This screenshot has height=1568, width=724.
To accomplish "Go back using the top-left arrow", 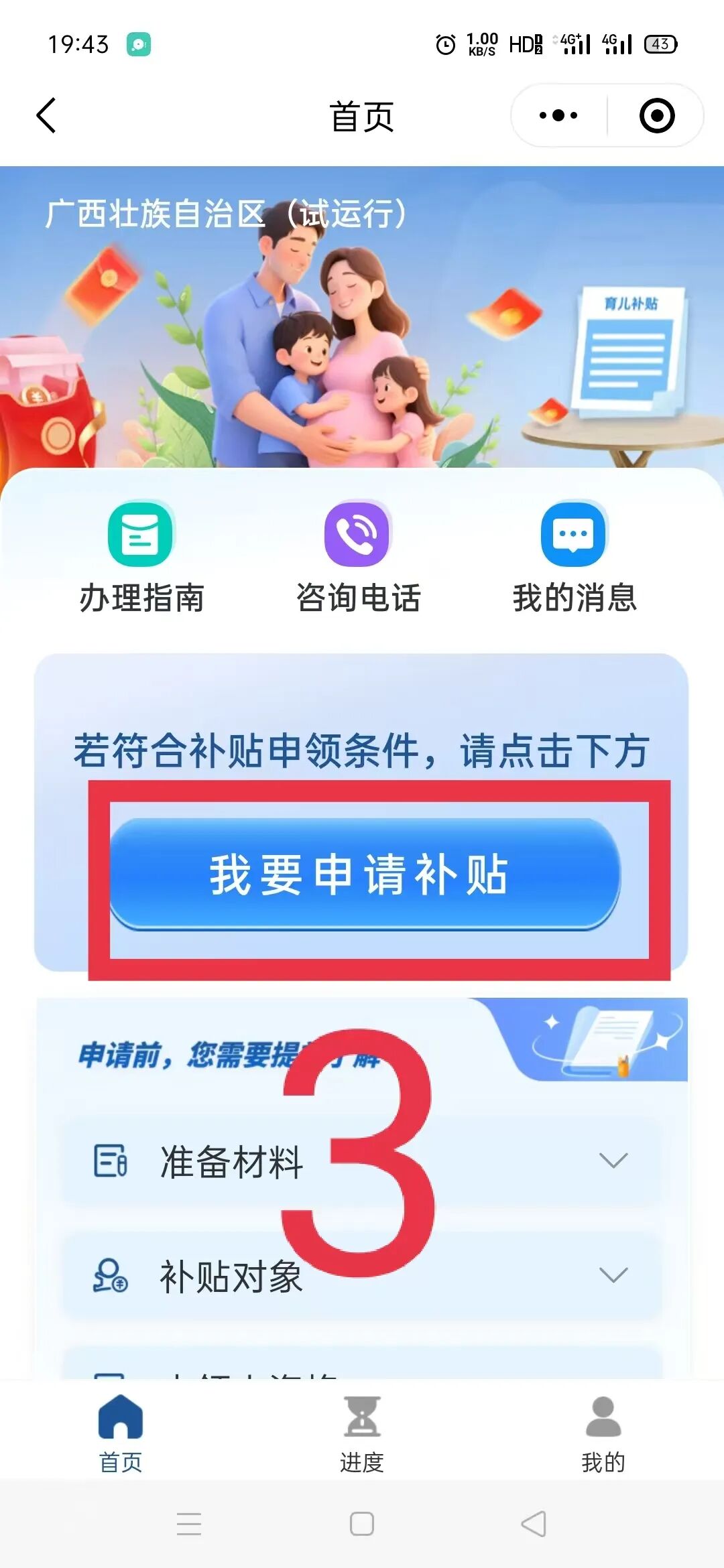I will tap(46, 115).
